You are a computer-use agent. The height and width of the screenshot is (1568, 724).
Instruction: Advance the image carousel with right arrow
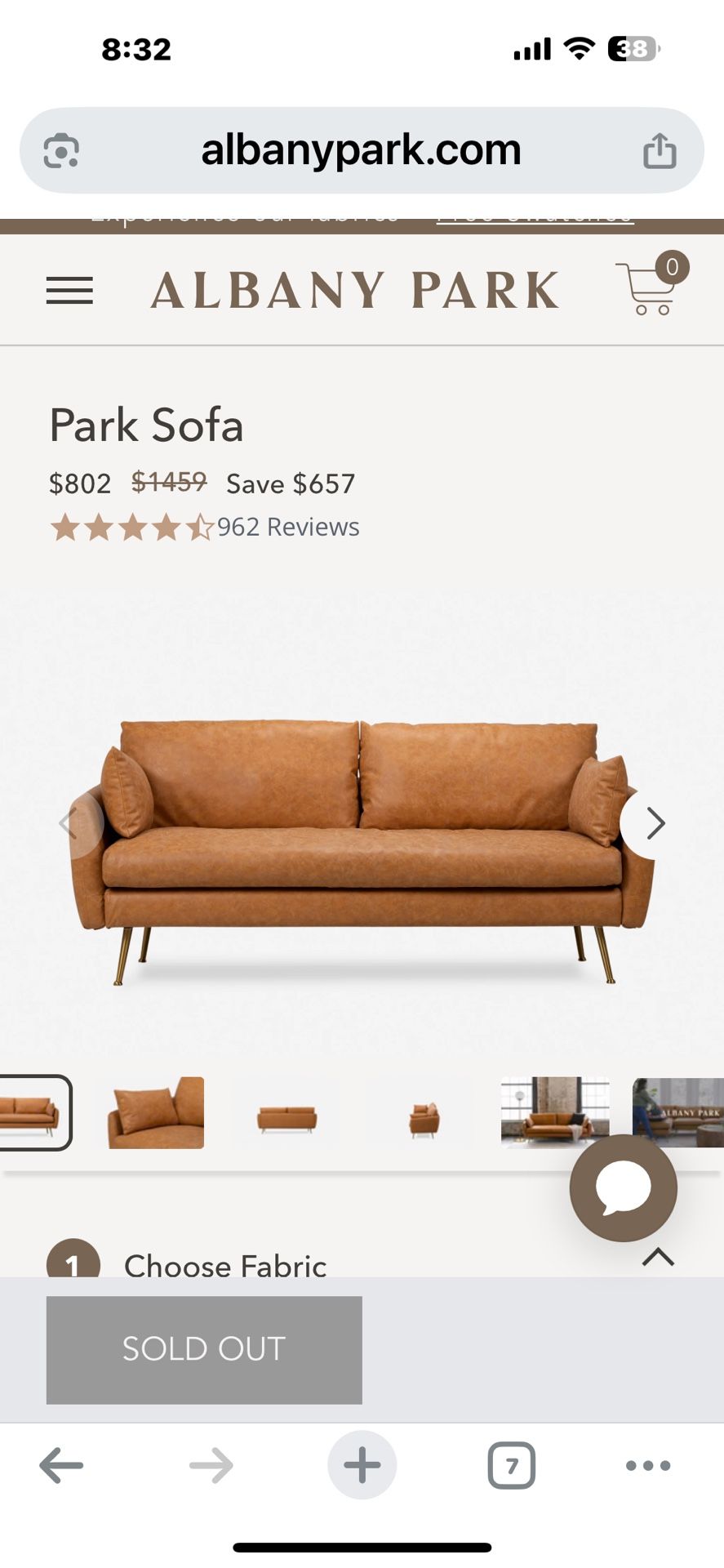(x=655, y=823)
